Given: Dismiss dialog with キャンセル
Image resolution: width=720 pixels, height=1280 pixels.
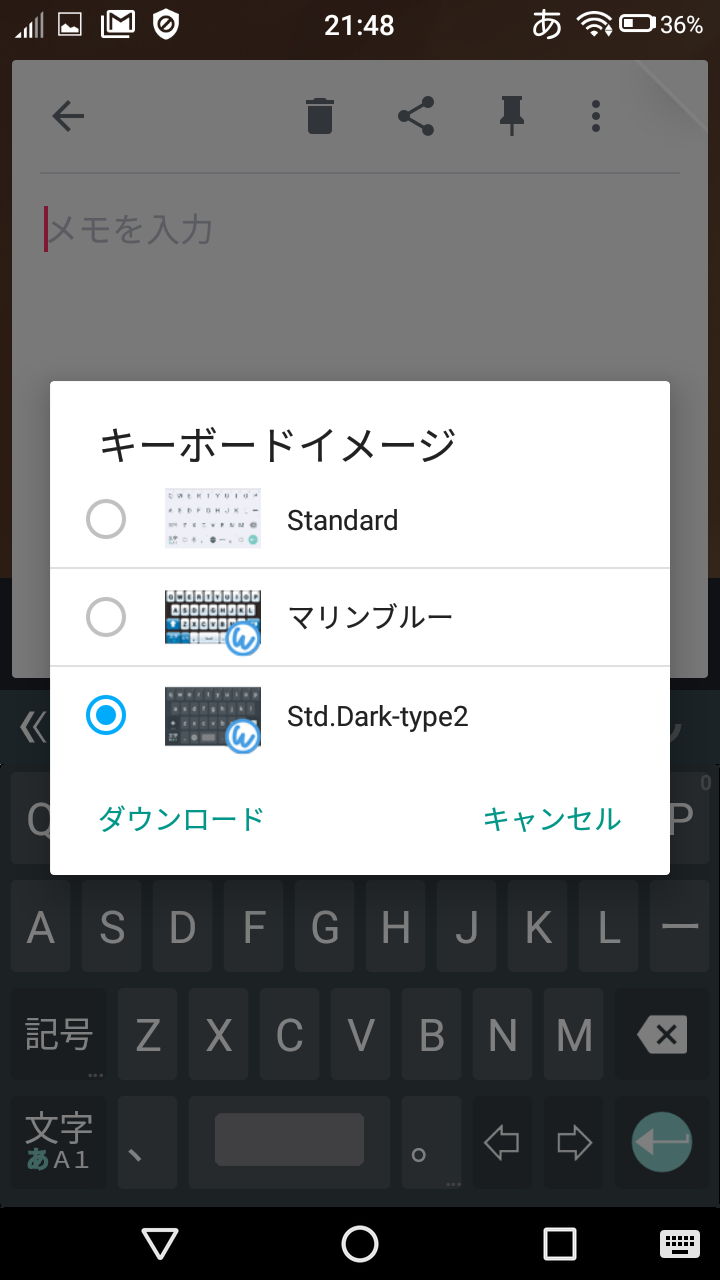Looking at the screenshot, I should click(x=552, y=819).
